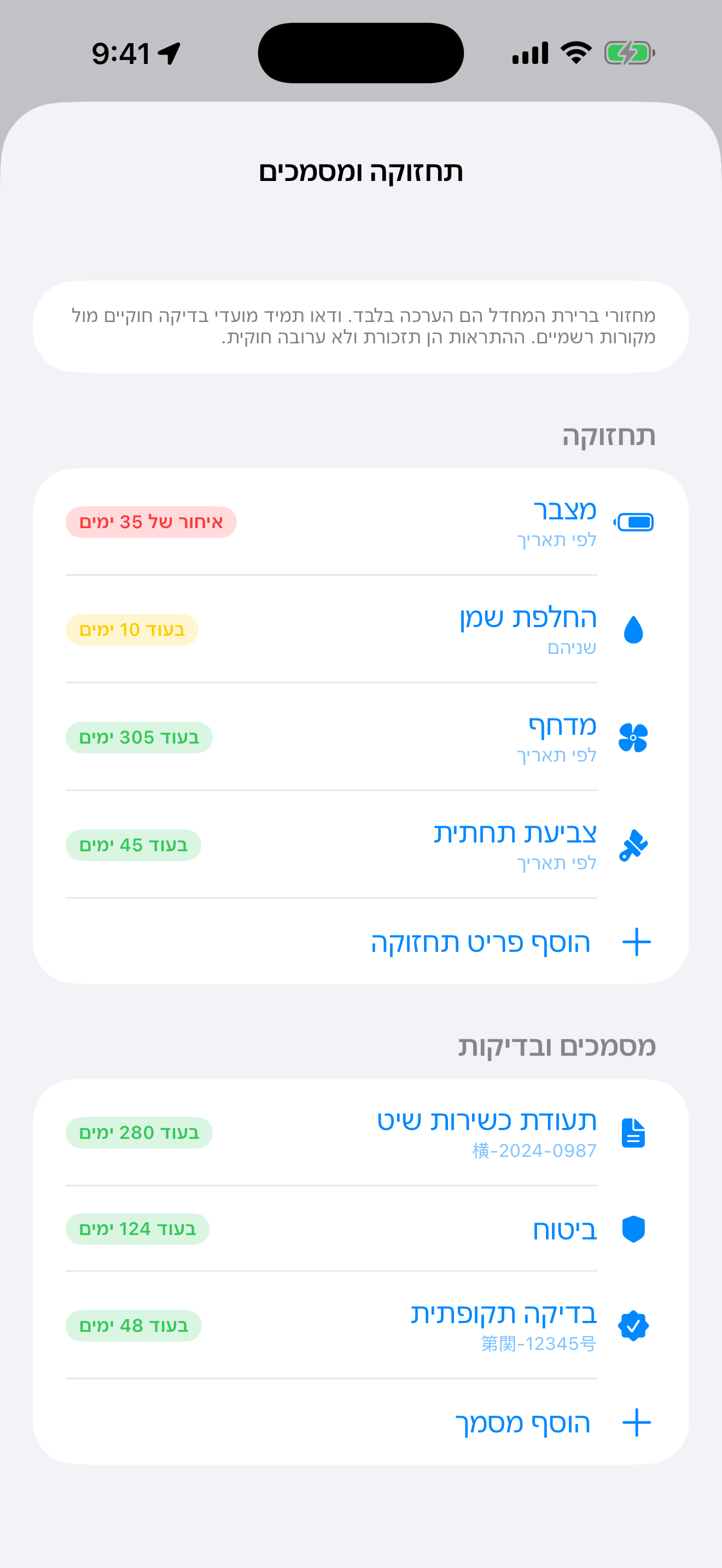This screenshot has height=1568, width=722.
Task: Tap הוסף פריט תחזוקה to add maintenance item
Action: [x=360, y=941]
